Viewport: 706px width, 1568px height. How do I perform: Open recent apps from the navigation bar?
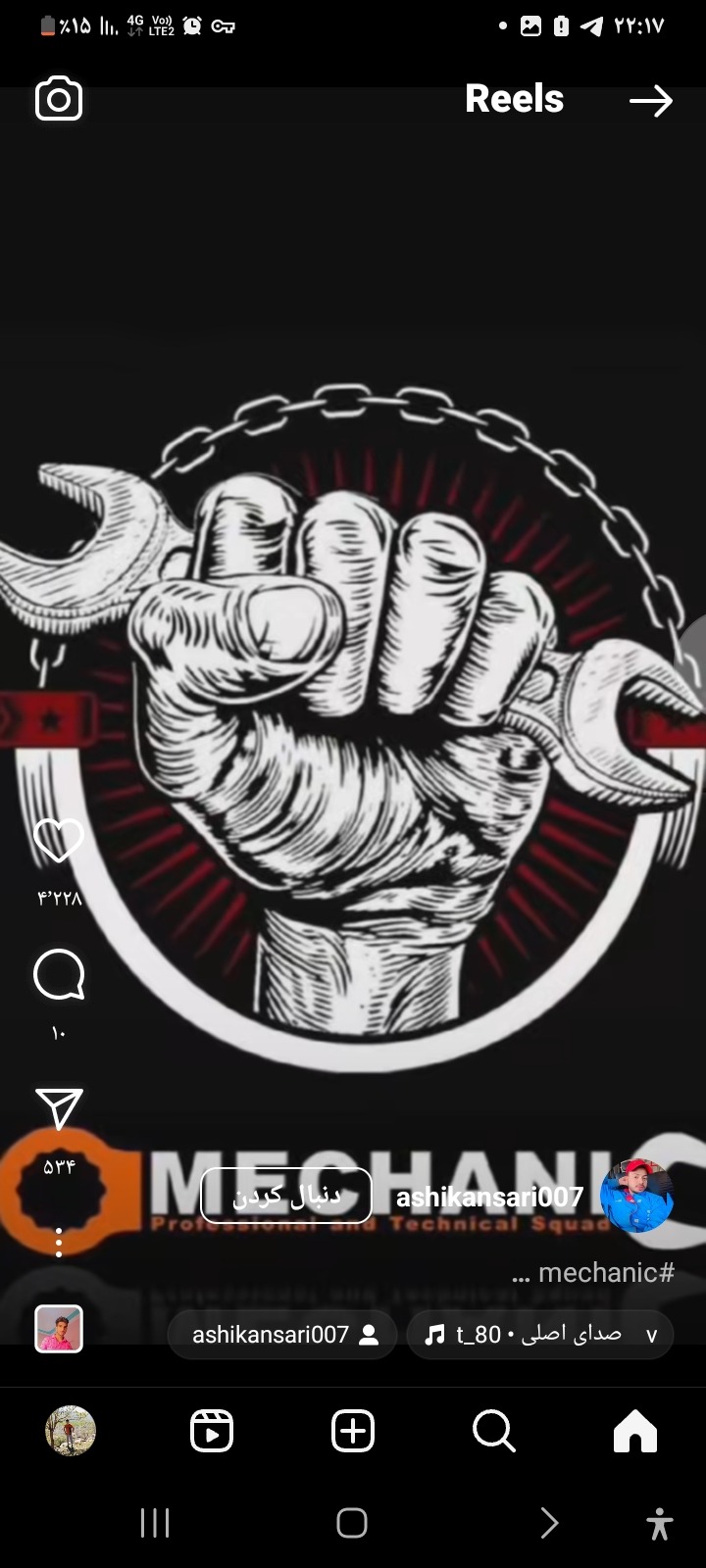pos(155,1523)
